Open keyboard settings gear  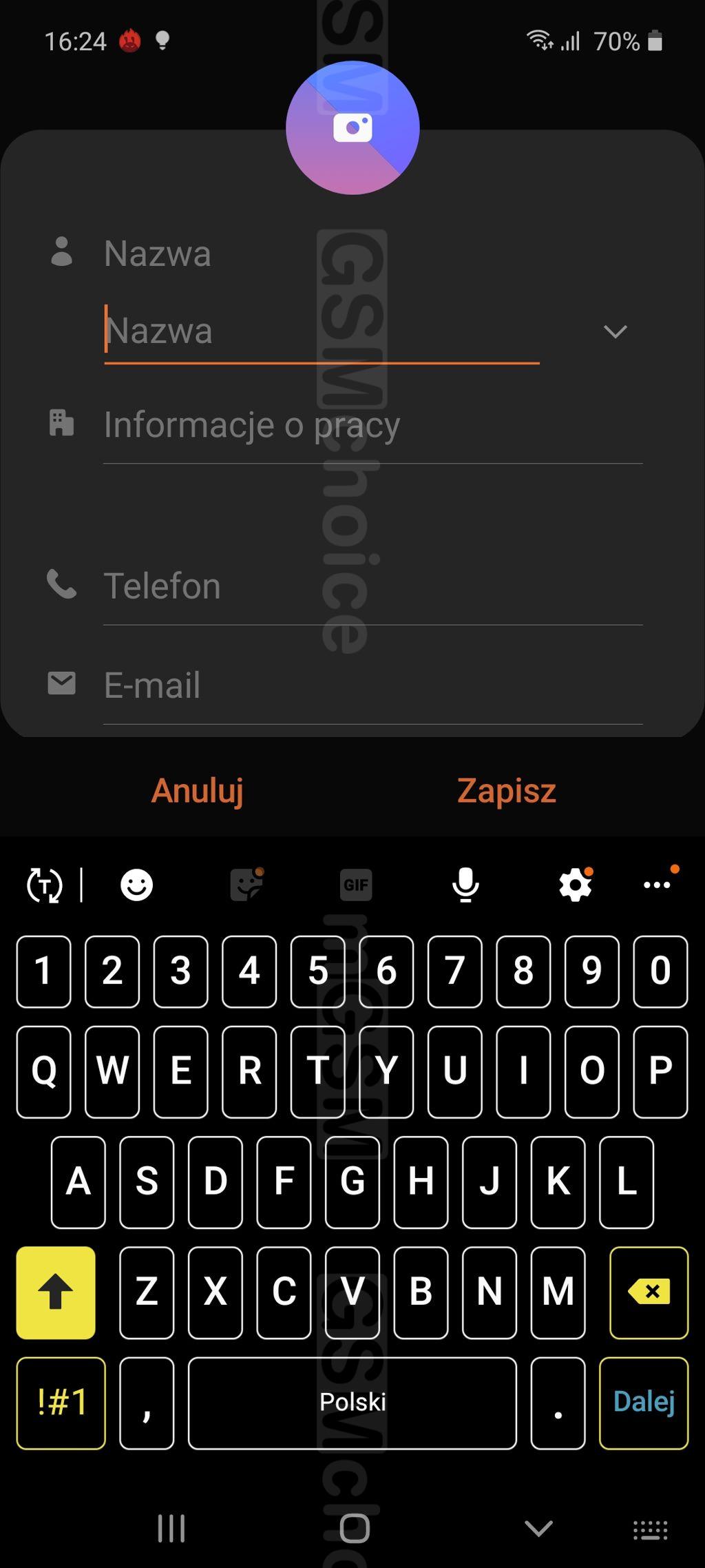(576, 885)
